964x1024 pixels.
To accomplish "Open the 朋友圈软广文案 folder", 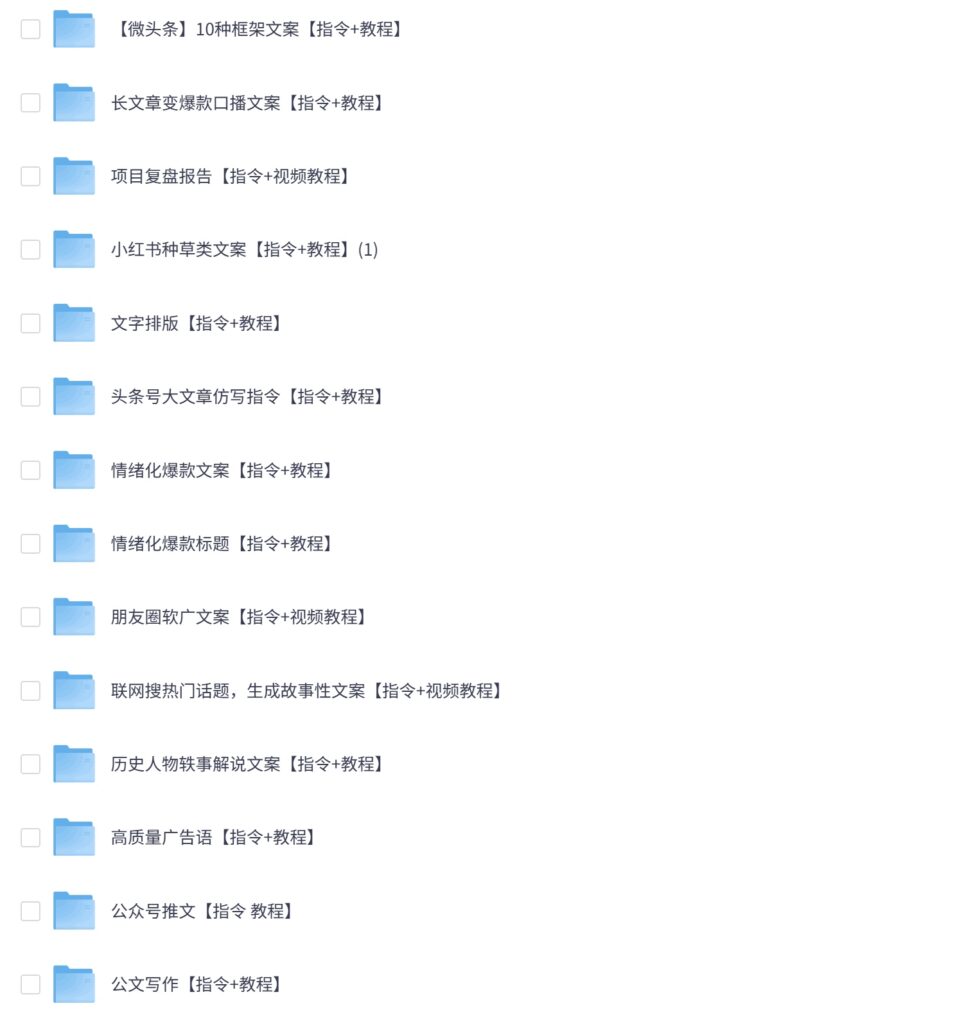I will coord(238,617).
